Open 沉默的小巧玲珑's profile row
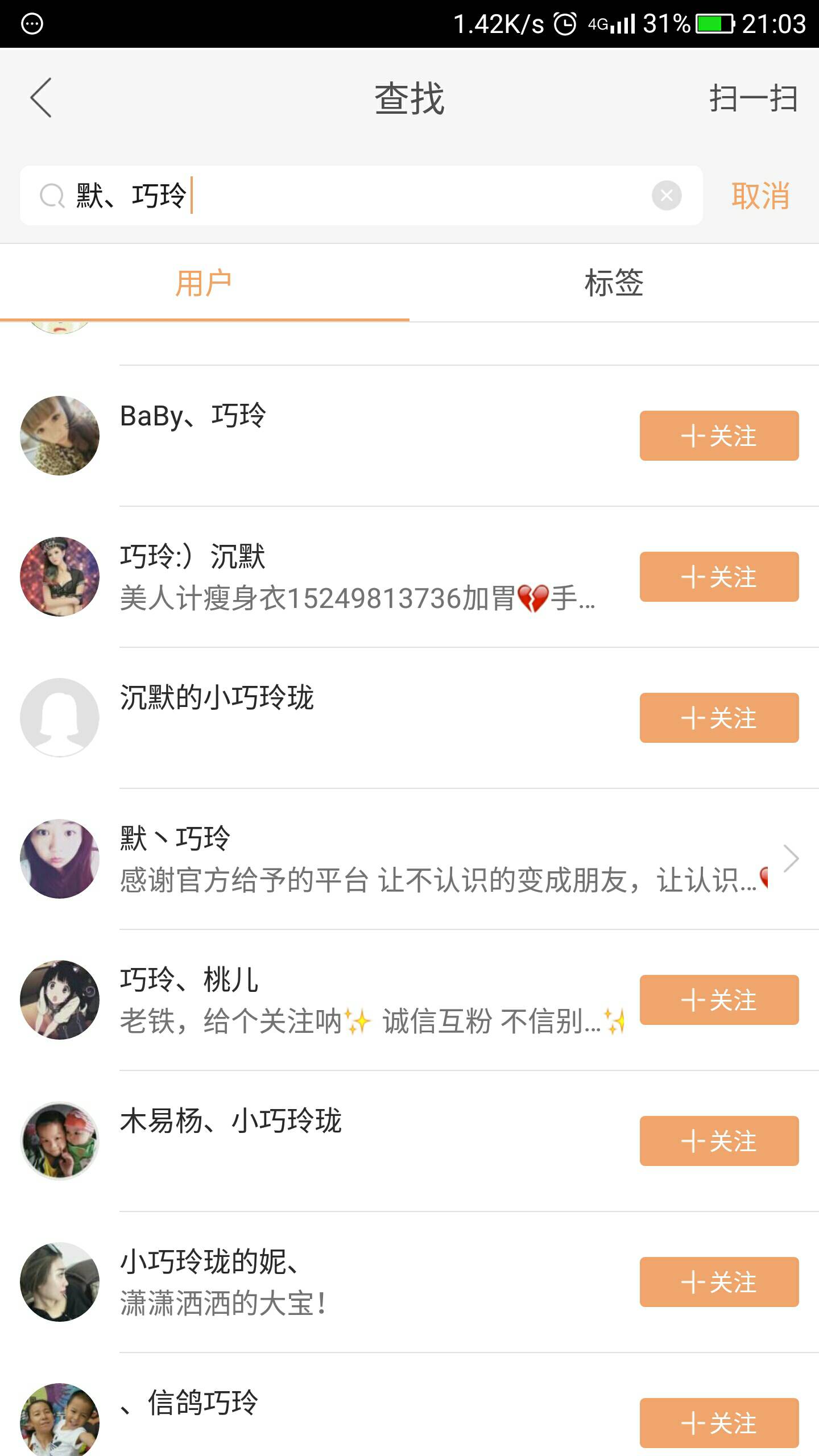819x1456 pixels. pos(341,718)
